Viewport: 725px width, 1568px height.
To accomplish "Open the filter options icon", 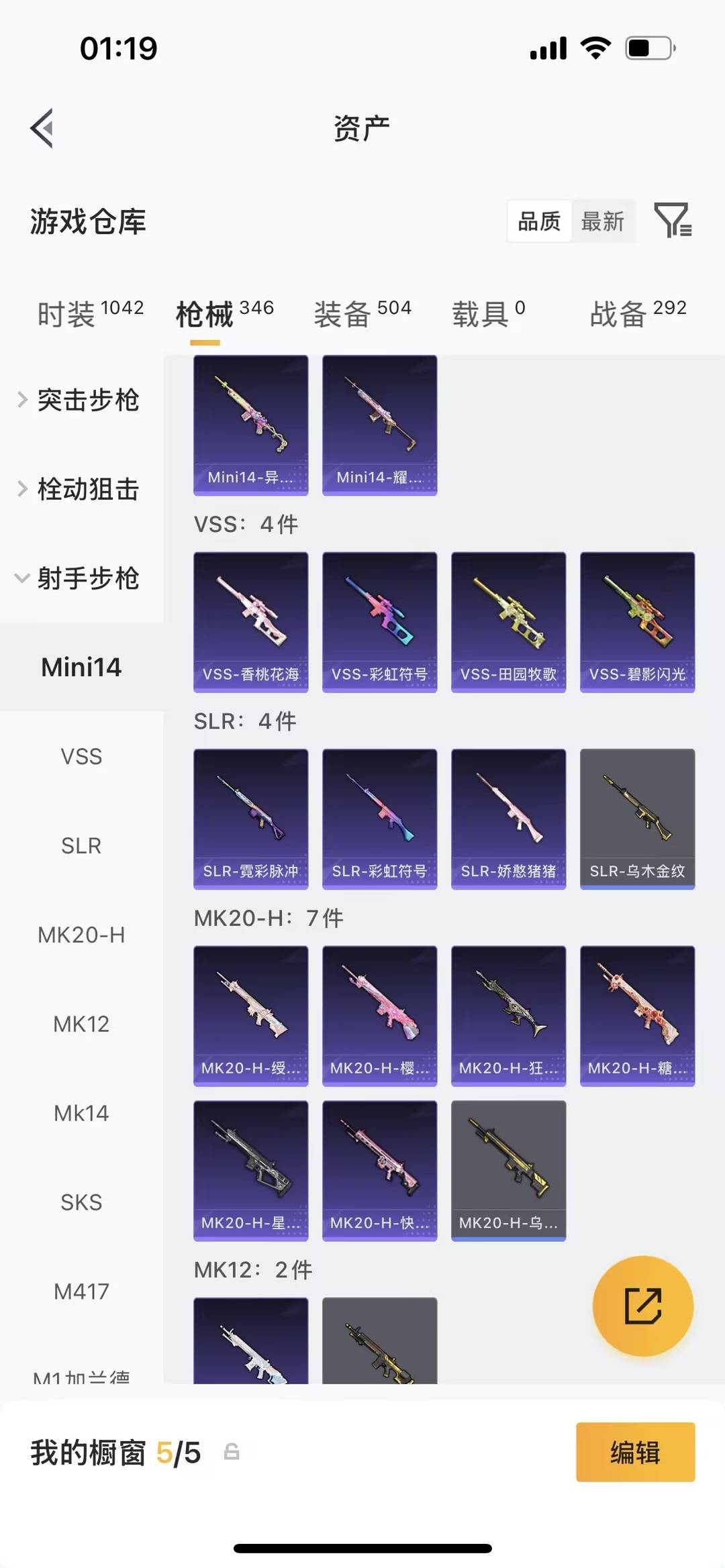I will point(673,221).
